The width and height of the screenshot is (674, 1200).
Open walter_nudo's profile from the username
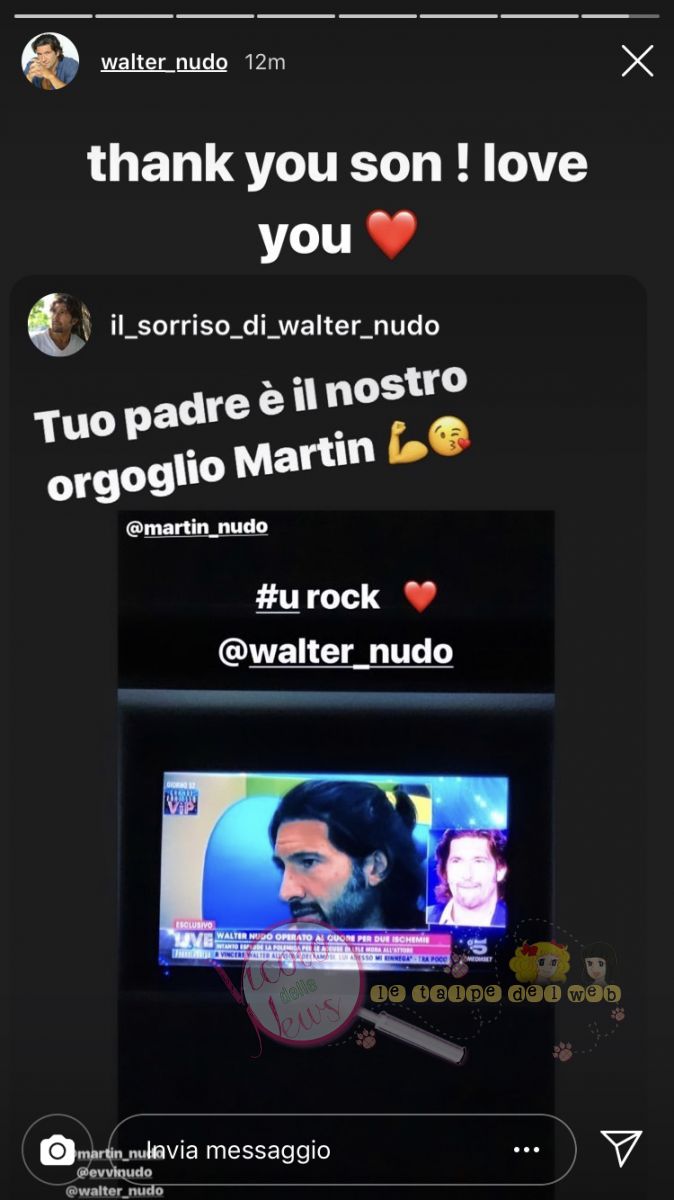[164, 62]
